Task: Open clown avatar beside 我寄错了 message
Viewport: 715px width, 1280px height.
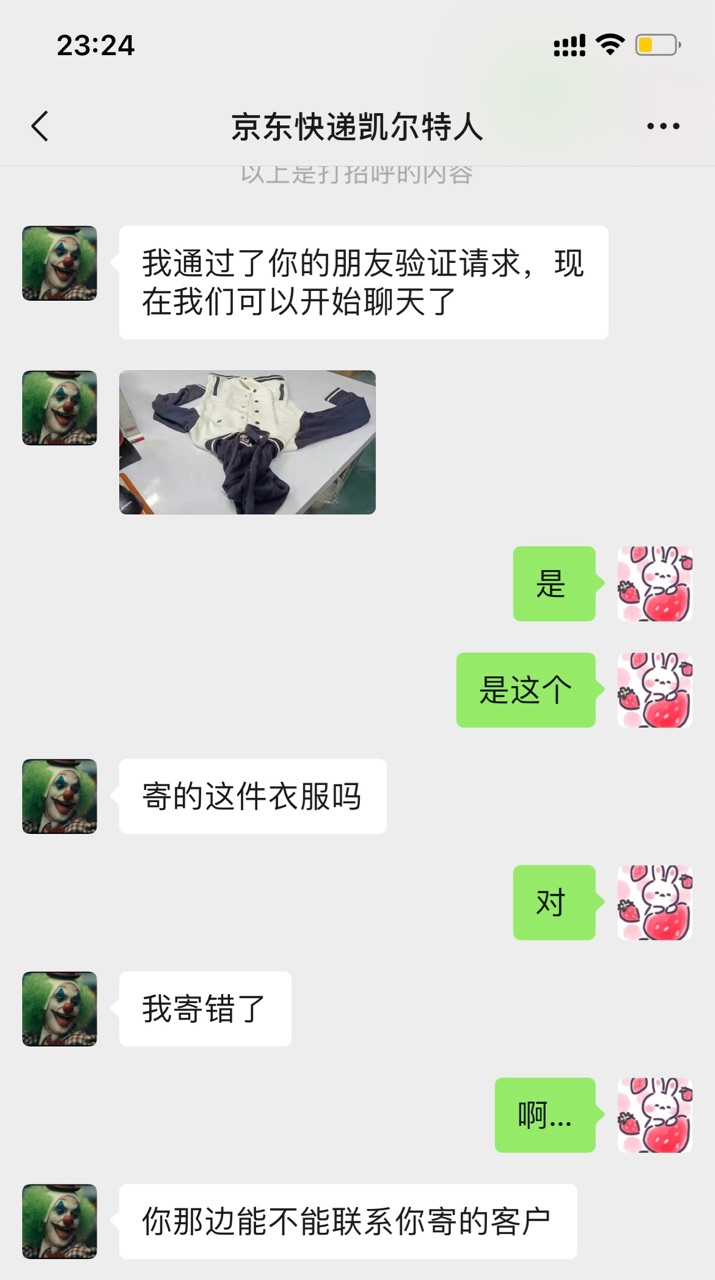Action: coord(60,1009)
